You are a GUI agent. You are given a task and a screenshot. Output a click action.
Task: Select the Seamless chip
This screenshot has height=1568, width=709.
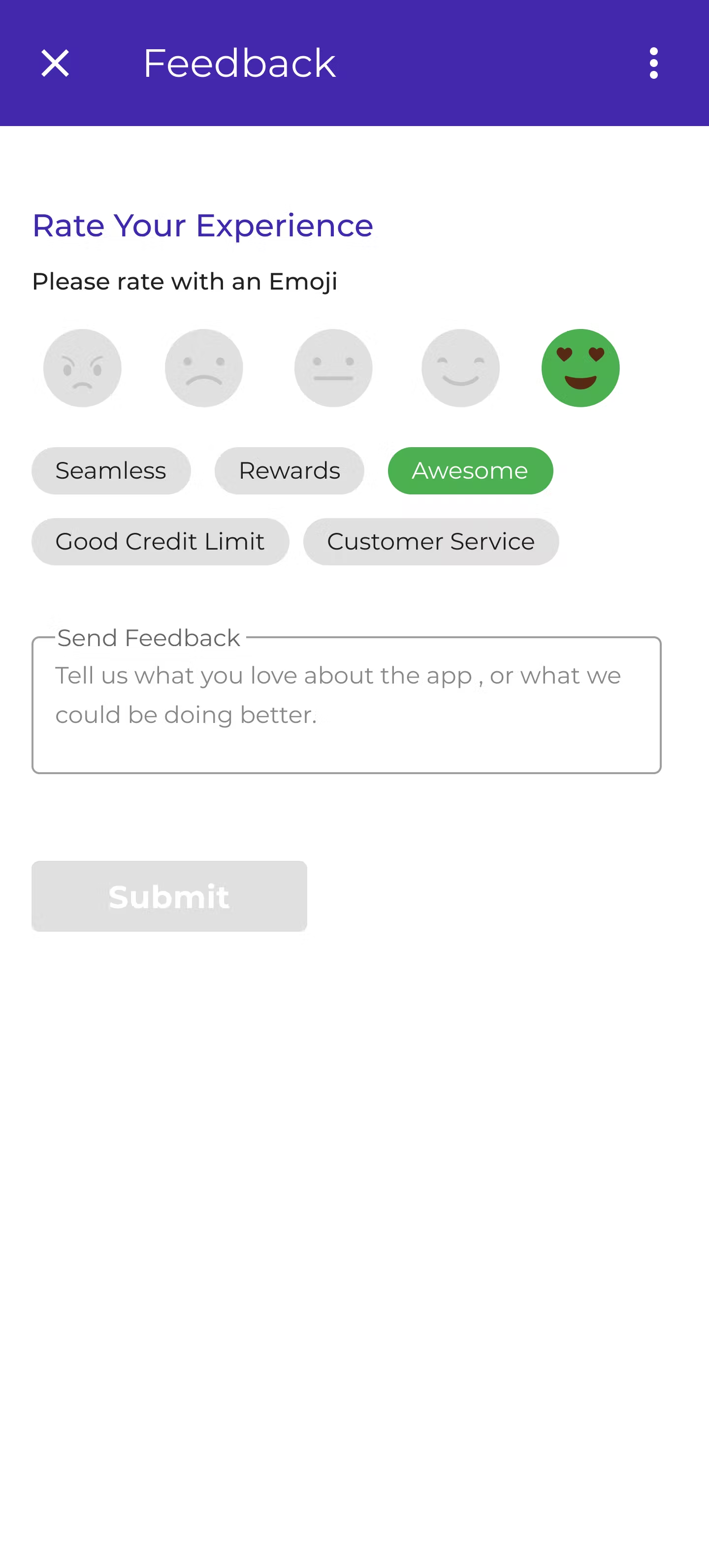pos(111,470)
